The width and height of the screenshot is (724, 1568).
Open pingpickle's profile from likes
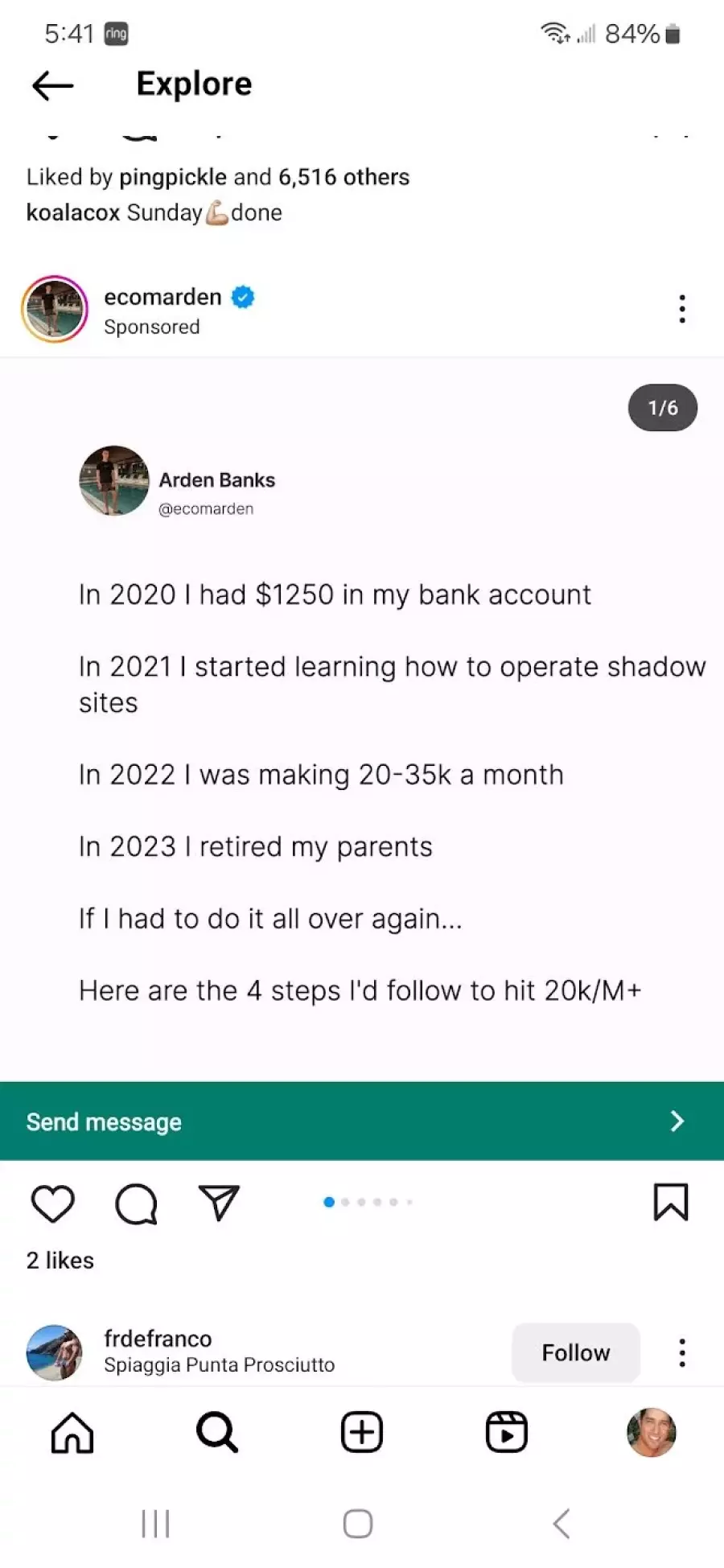172,177
